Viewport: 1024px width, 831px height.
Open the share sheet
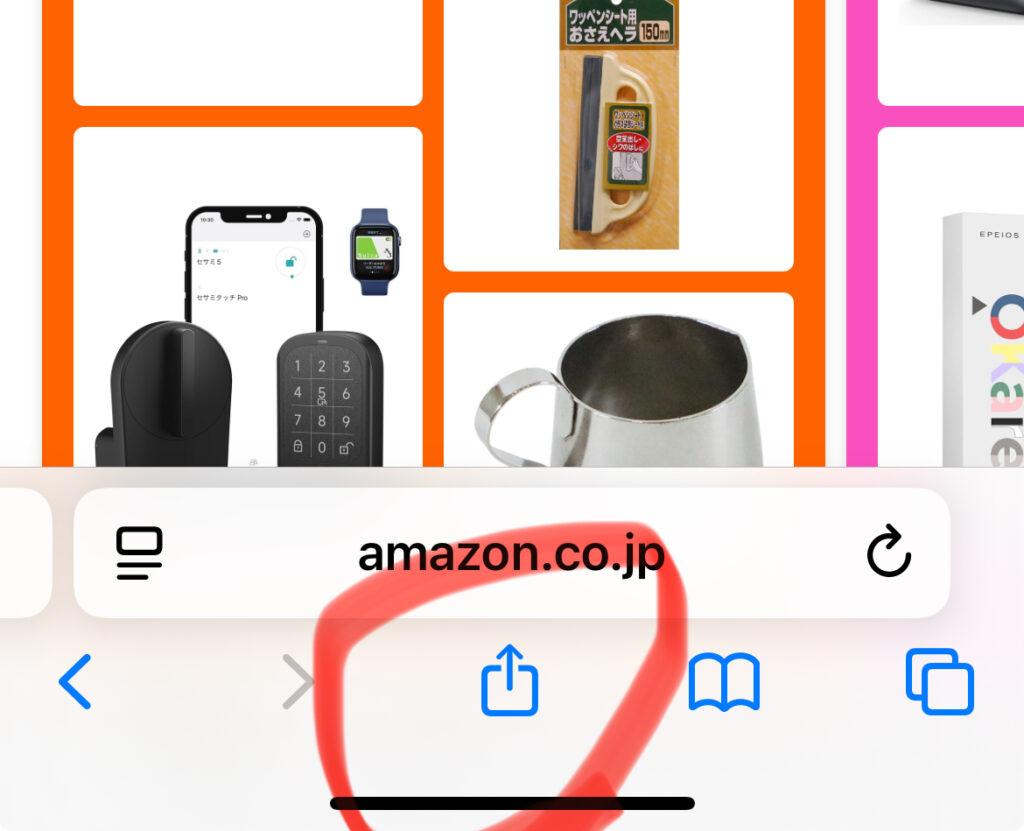pyautogui.click(x=510, y=682)
